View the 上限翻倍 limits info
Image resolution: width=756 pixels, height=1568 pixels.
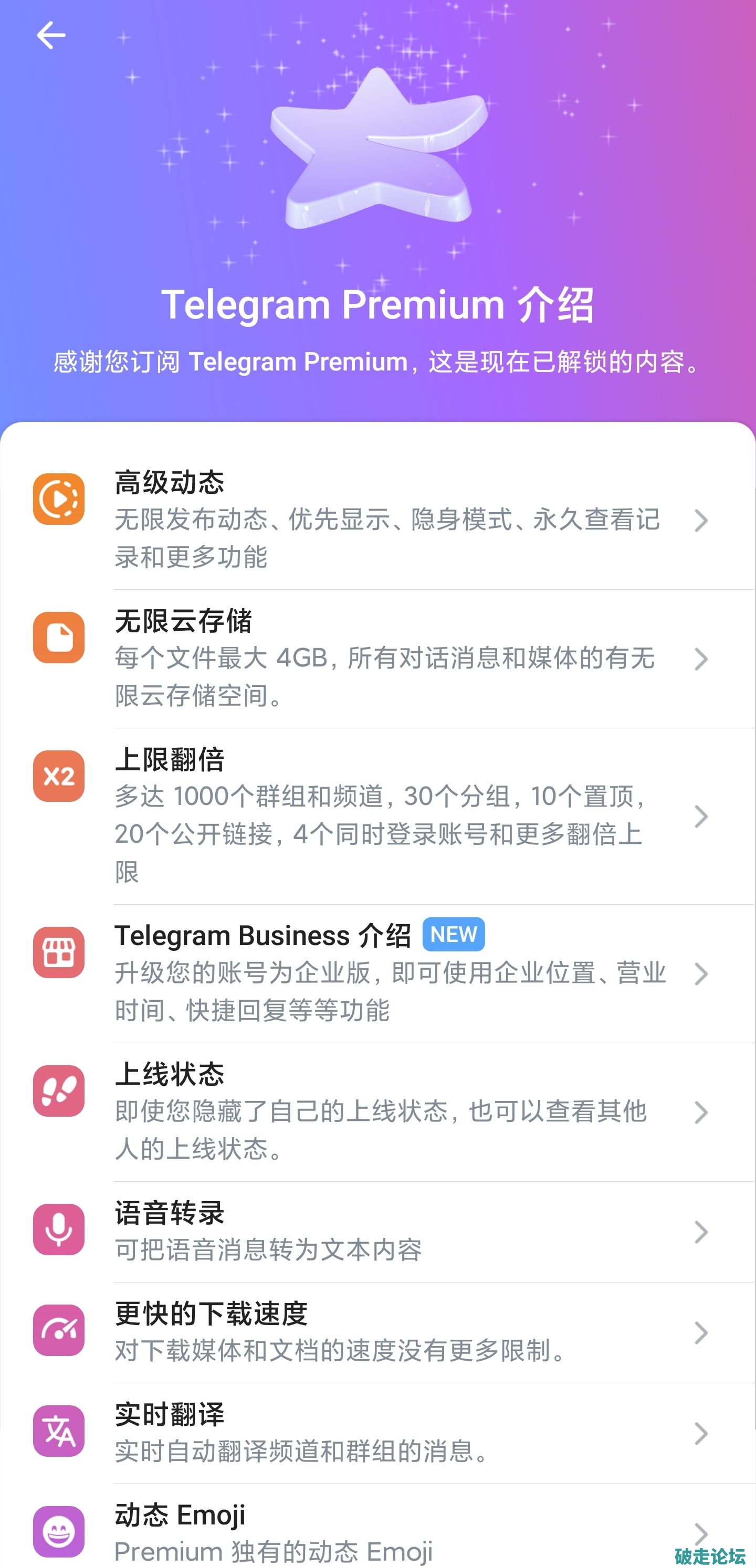[377, 815]
